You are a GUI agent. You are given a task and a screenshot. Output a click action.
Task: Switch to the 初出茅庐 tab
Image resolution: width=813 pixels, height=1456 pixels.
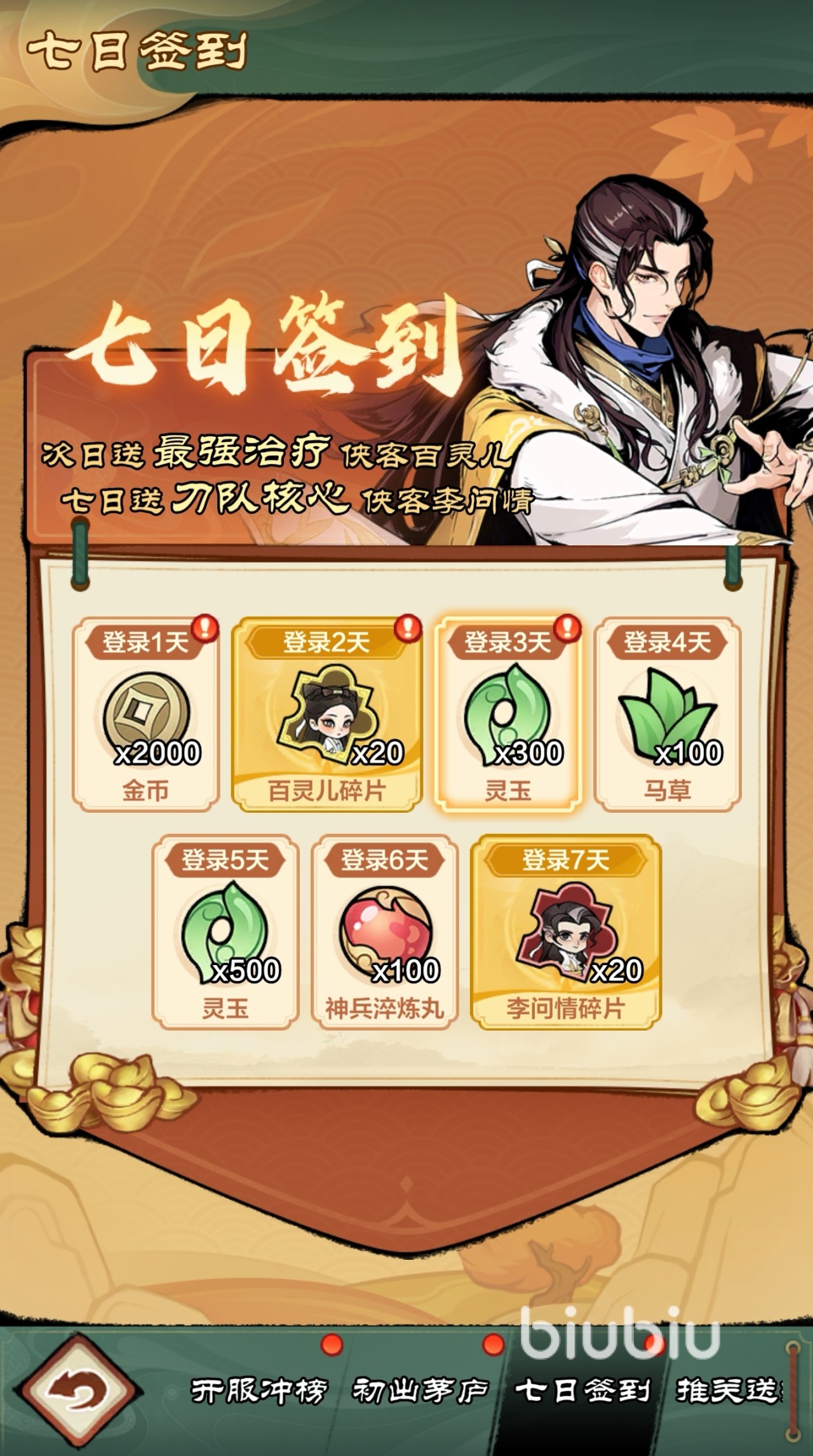coord(420,1391)
